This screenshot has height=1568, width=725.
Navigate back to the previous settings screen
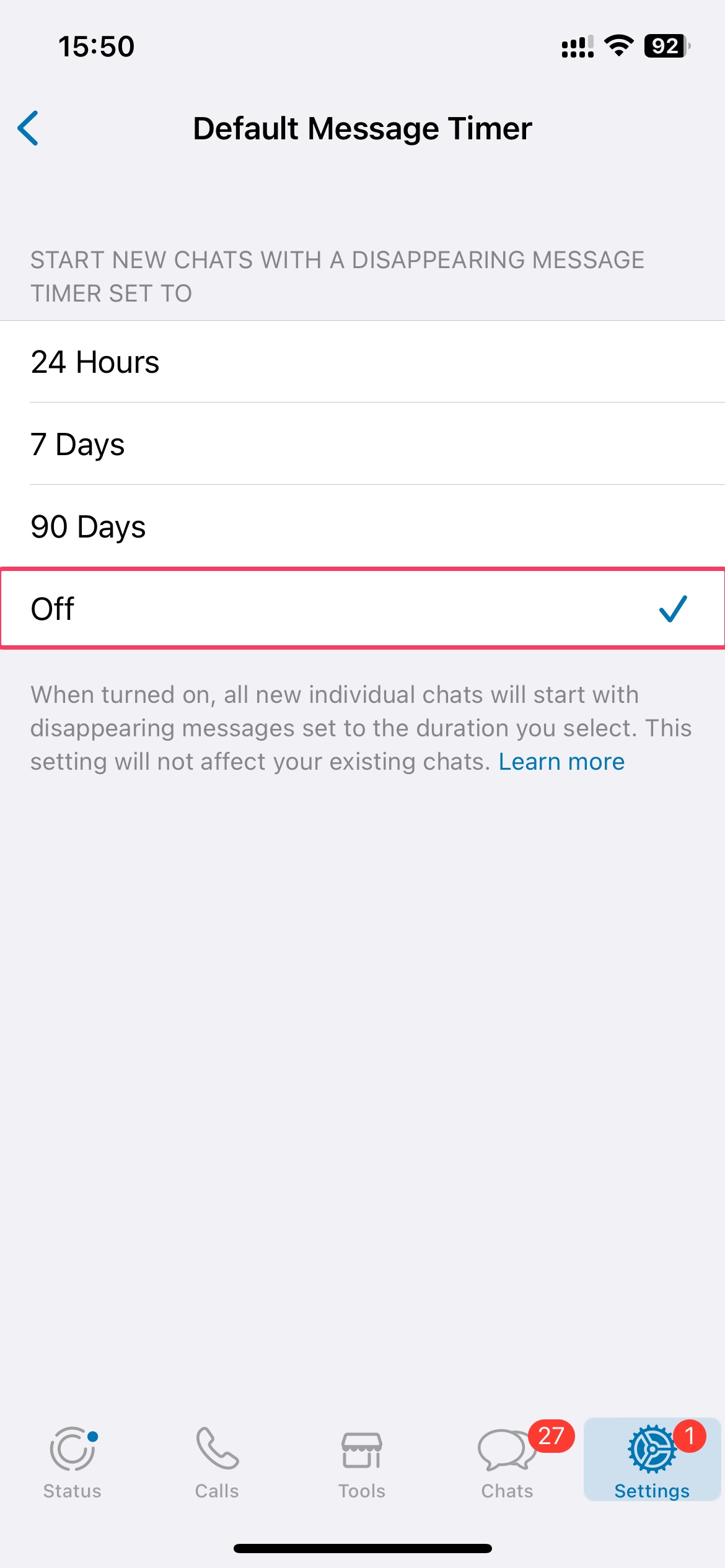pyautogui.click(x=28, y=128)
